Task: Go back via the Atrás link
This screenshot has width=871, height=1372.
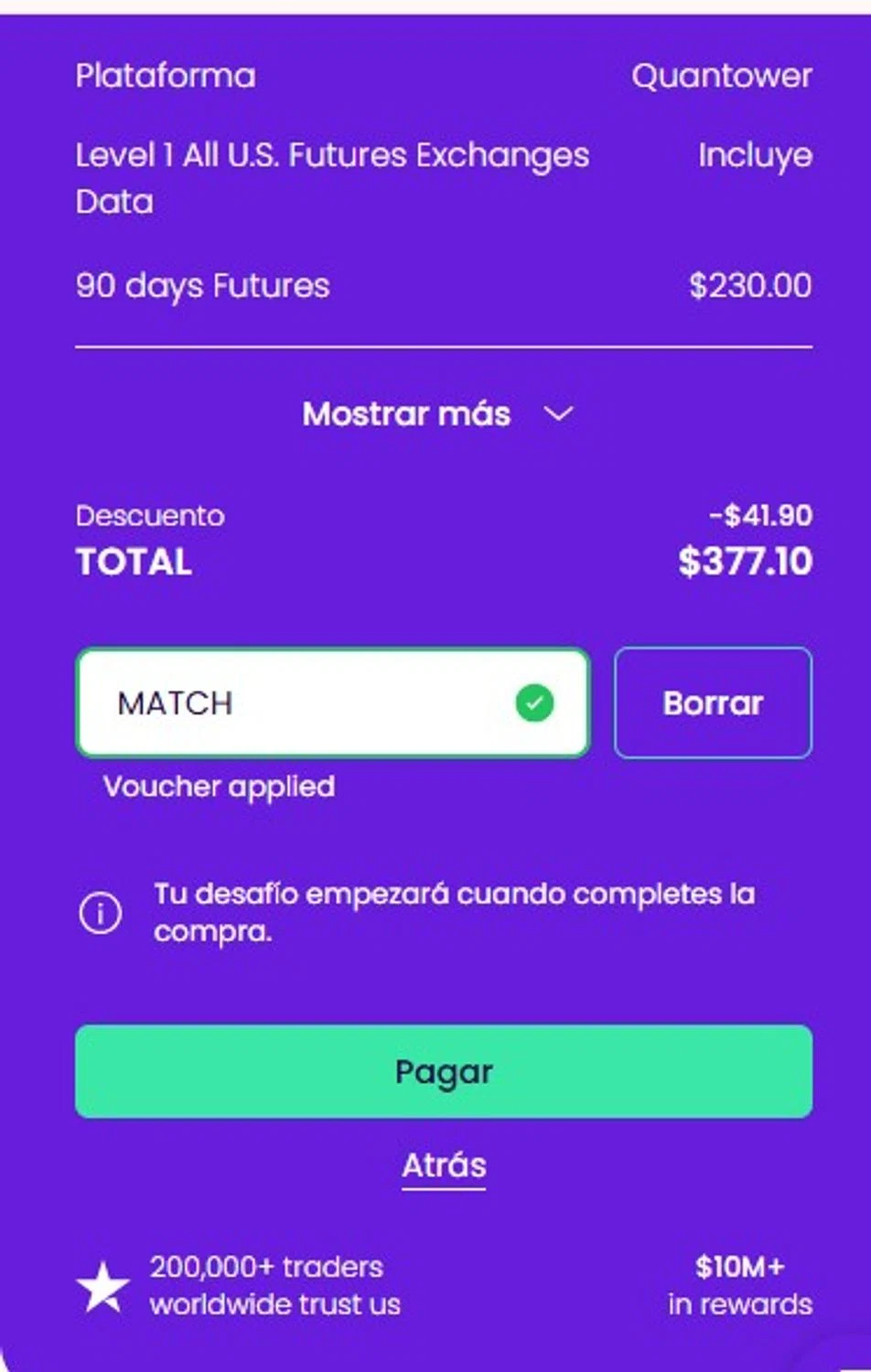Action: 444,1165
